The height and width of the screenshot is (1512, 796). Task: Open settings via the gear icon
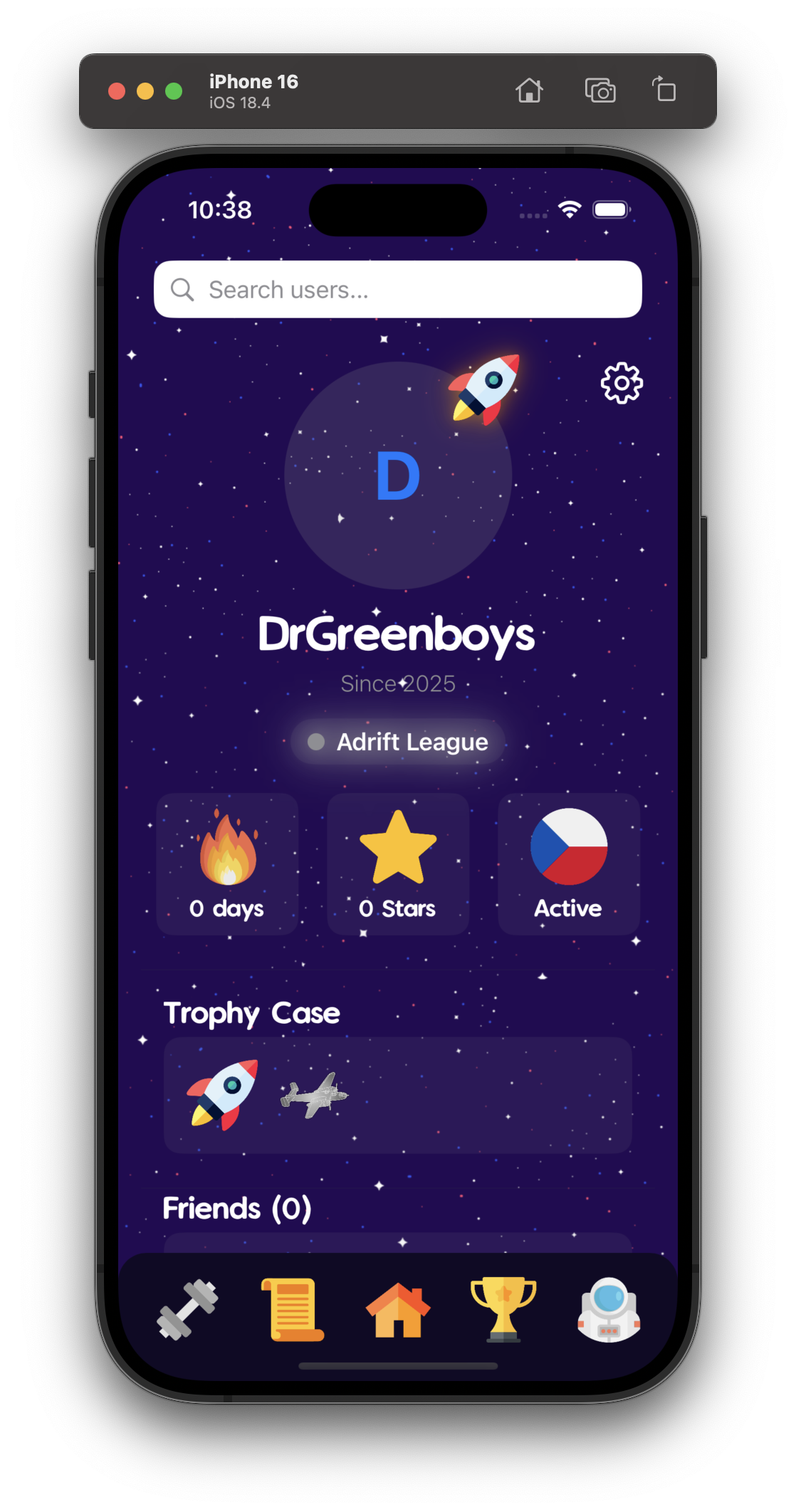[622, 383]
